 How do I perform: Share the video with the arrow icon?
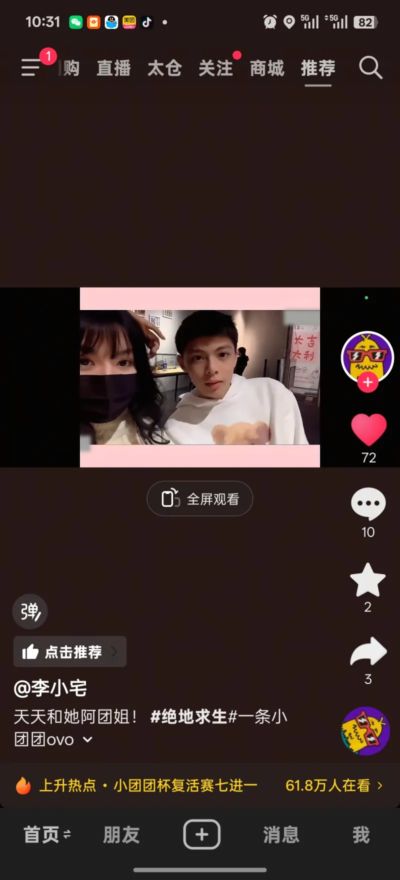click(368, 652)
